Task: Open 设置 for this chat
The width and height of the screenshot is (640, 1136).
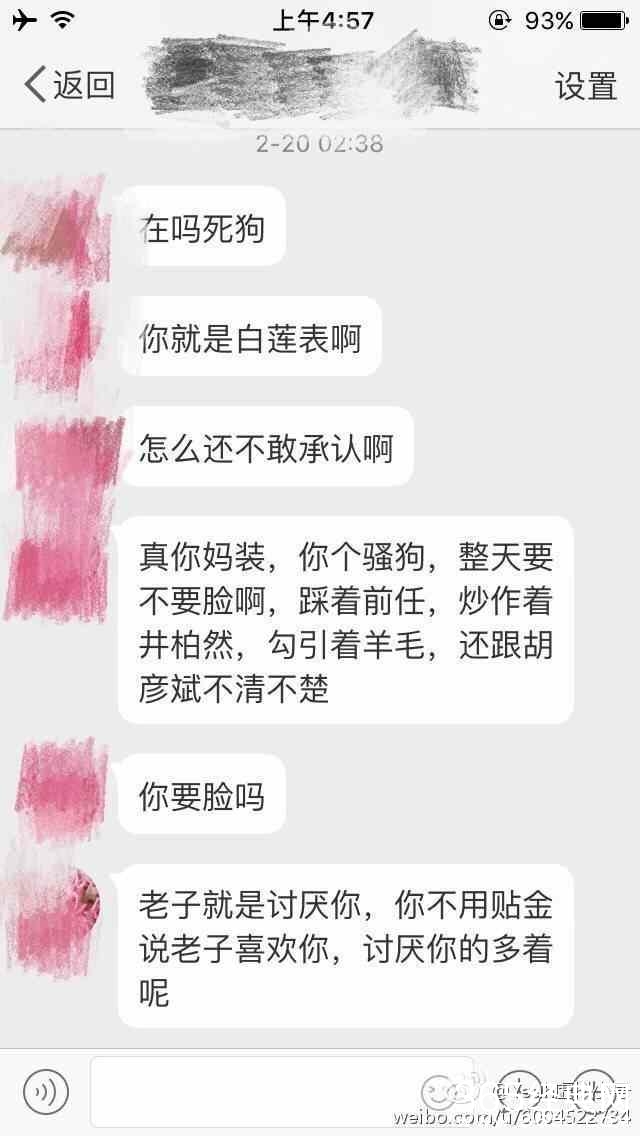Action: coord(586,85)
